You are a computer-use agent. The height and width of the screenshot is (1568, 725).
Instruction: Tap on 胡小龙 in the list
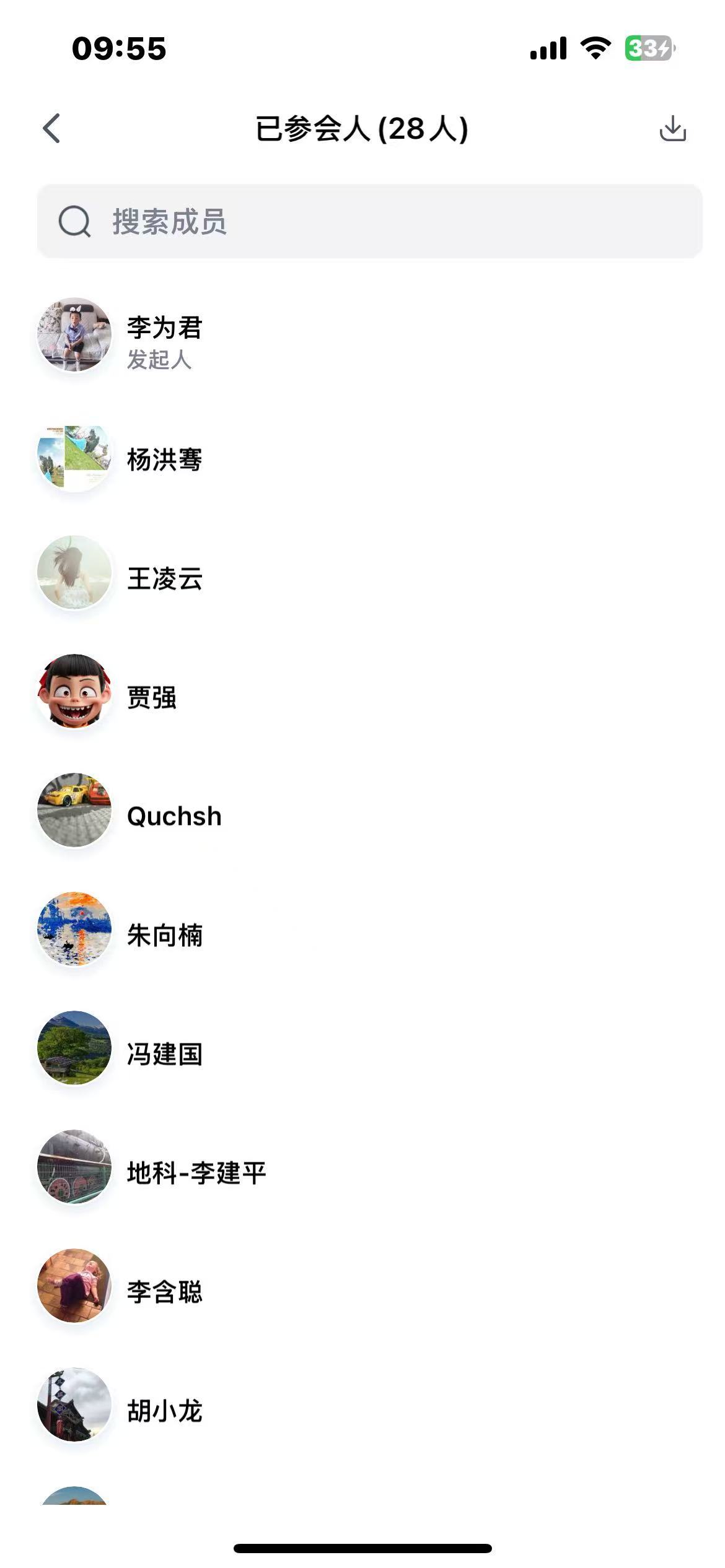[165, 1411]
